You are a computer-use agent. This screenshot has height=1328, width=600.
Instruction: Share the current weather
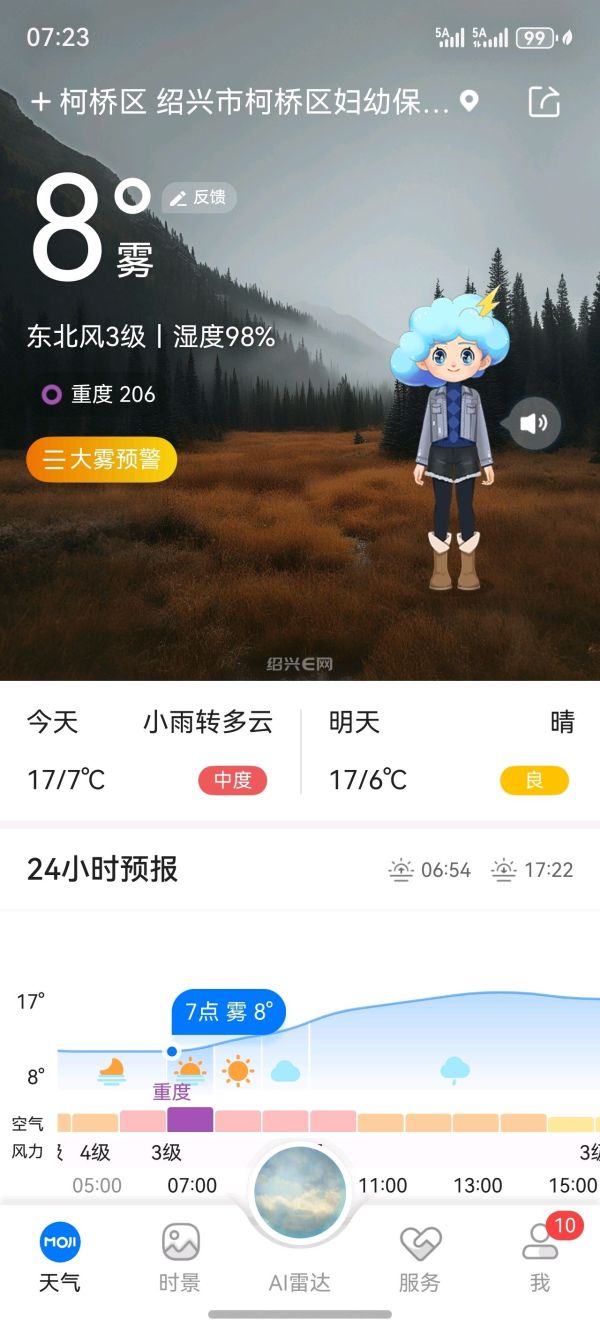point(544,102)
